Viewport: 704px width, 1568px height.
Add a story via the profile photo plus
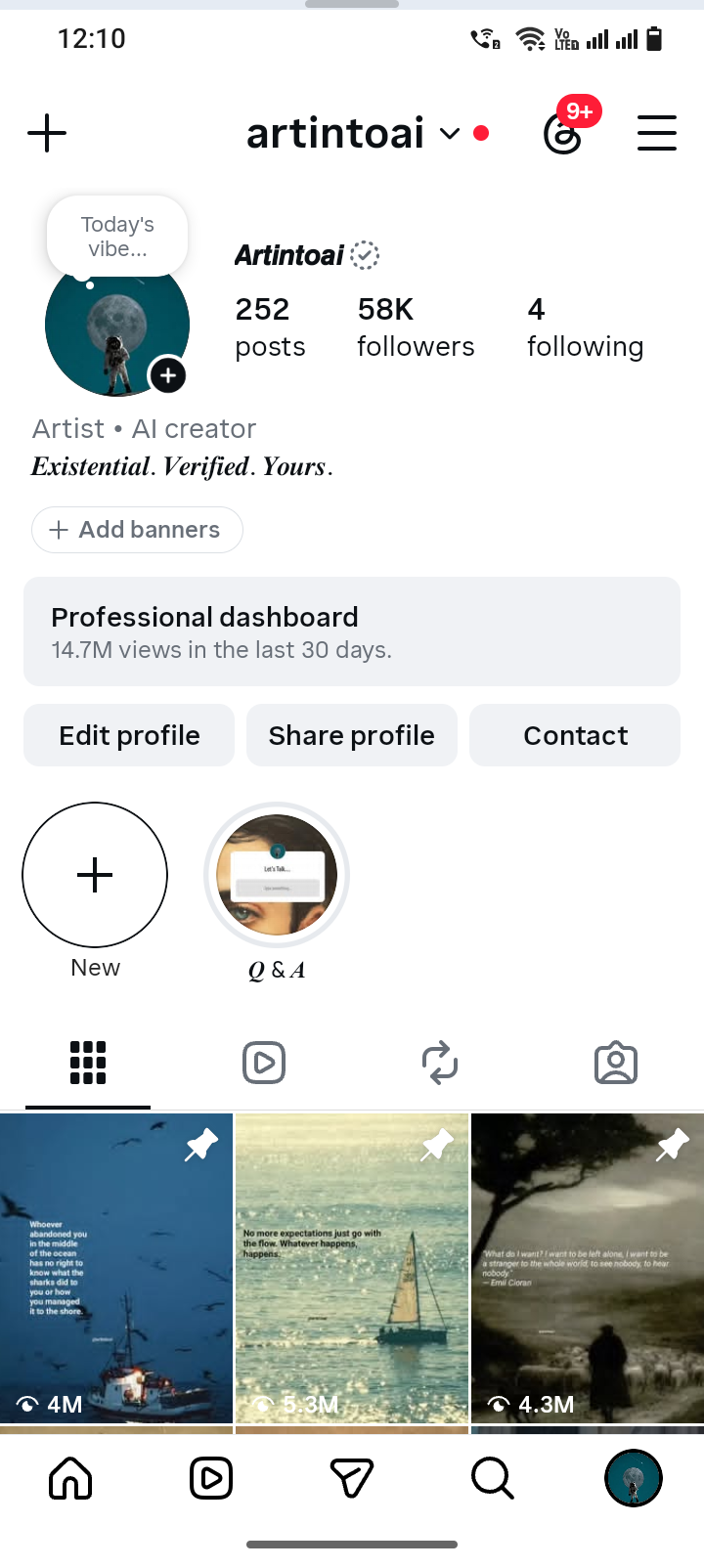(168, 375)
